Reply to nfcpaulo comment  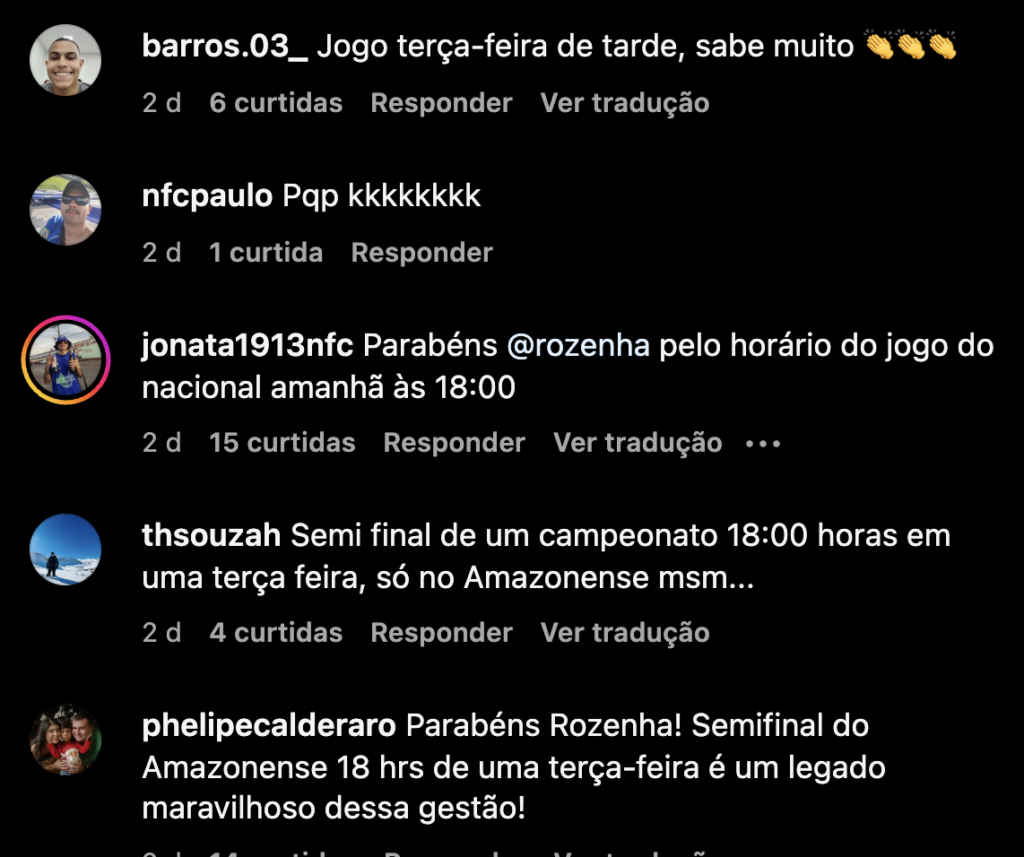(x=422, y=253)
